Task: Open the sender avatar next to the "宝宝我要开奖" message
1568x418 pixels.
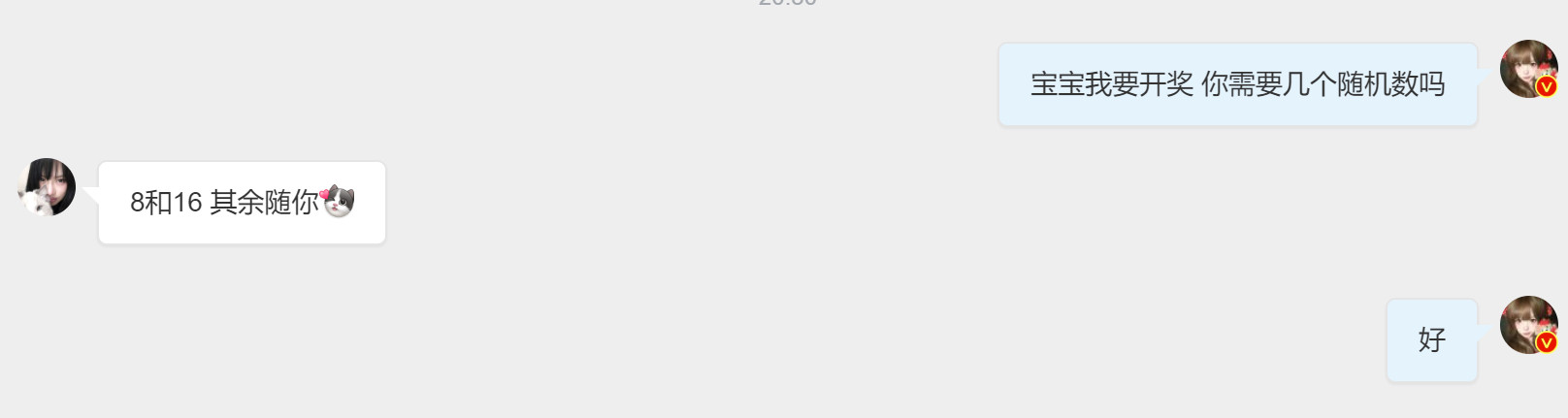Action: click(x=1528, y=69)
